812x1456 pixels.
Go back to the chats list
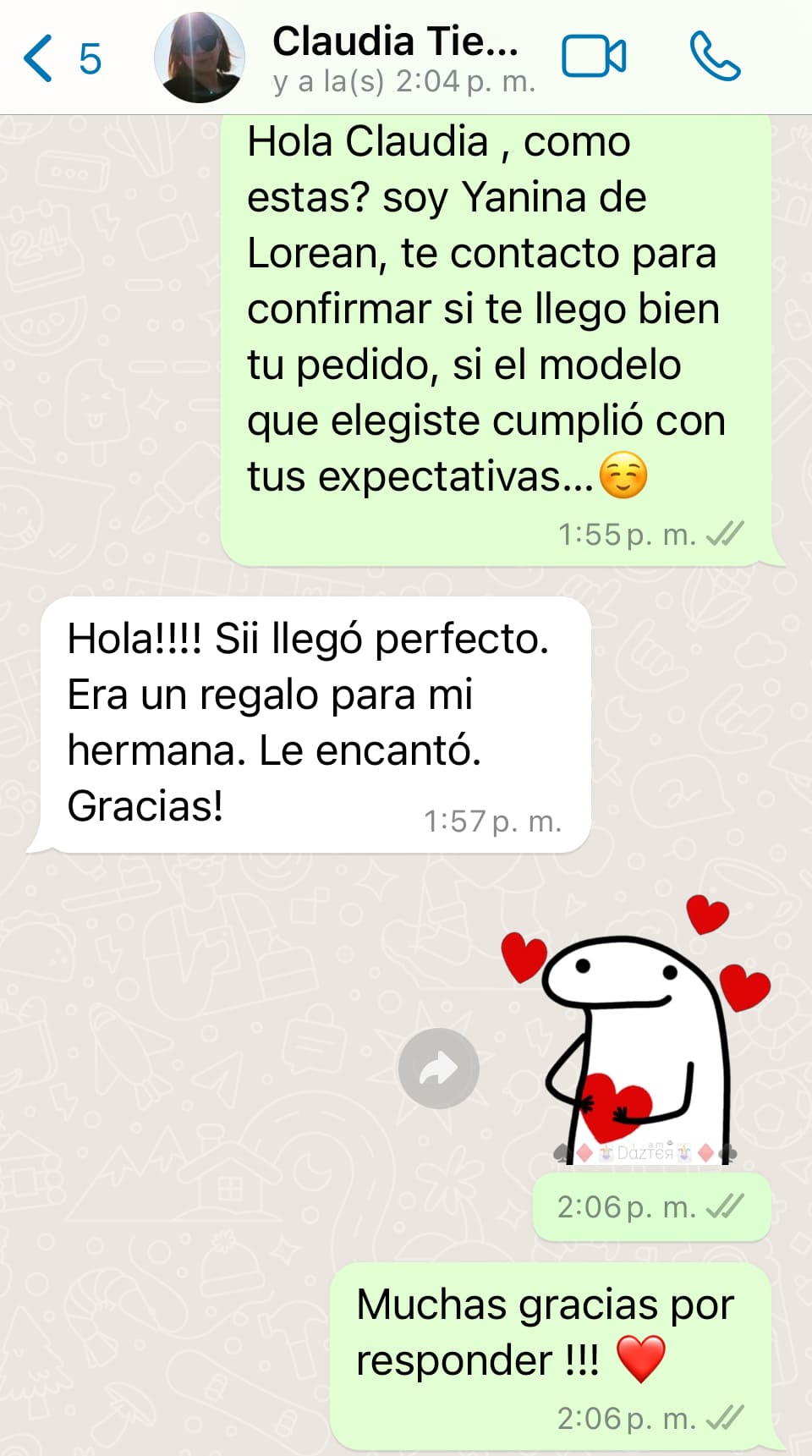click(59, 58)
